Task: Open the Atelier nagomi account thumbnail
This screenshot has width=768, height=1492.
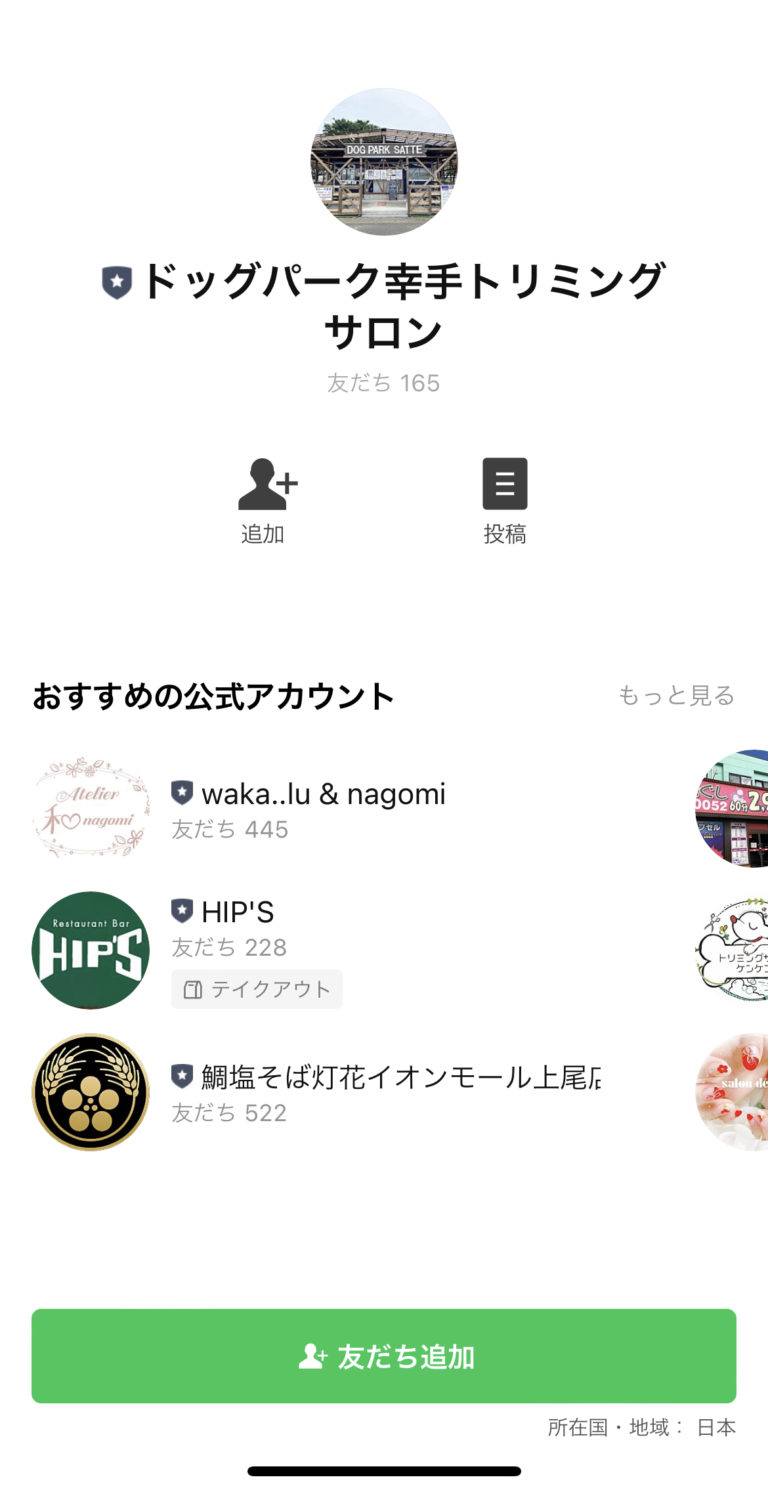Action: pyautogui.click(x=89, y=806)
